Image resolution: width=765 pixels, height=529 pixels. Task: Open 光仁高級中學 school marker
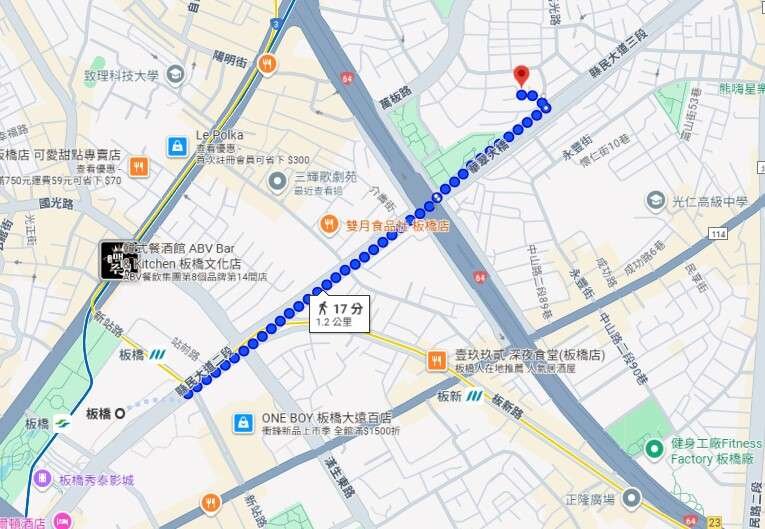[x=655, y=201]
